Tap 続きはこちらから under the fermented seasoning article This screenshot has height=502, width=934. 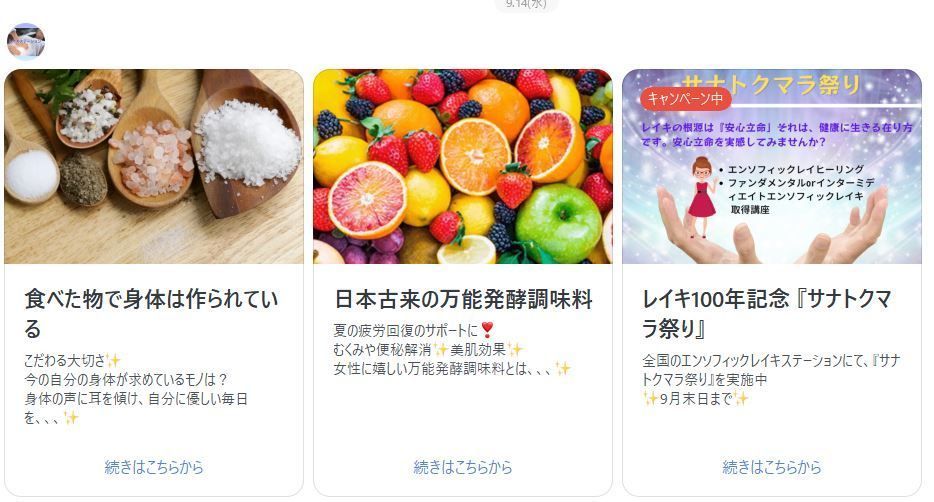point(462,467)
